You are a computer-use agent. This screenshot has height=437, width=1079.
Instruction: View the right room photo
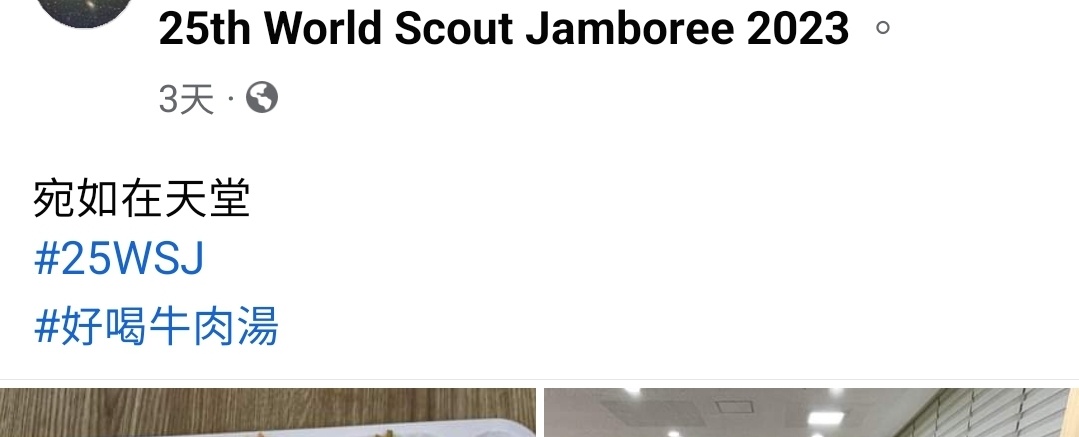pos(811,413)
